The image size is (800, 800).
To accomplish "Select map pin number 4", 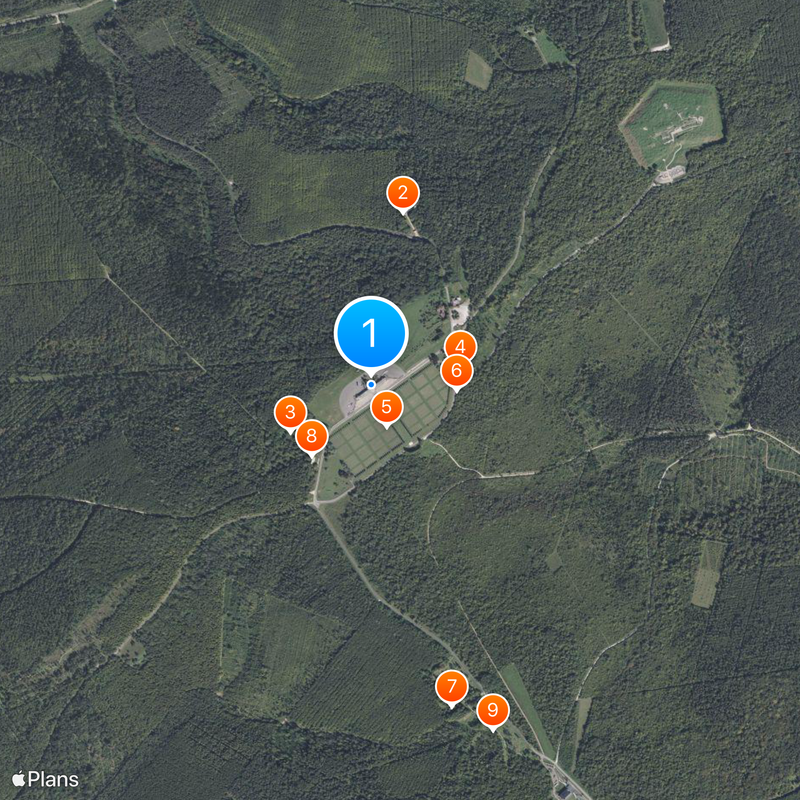I will coord(460,346).
